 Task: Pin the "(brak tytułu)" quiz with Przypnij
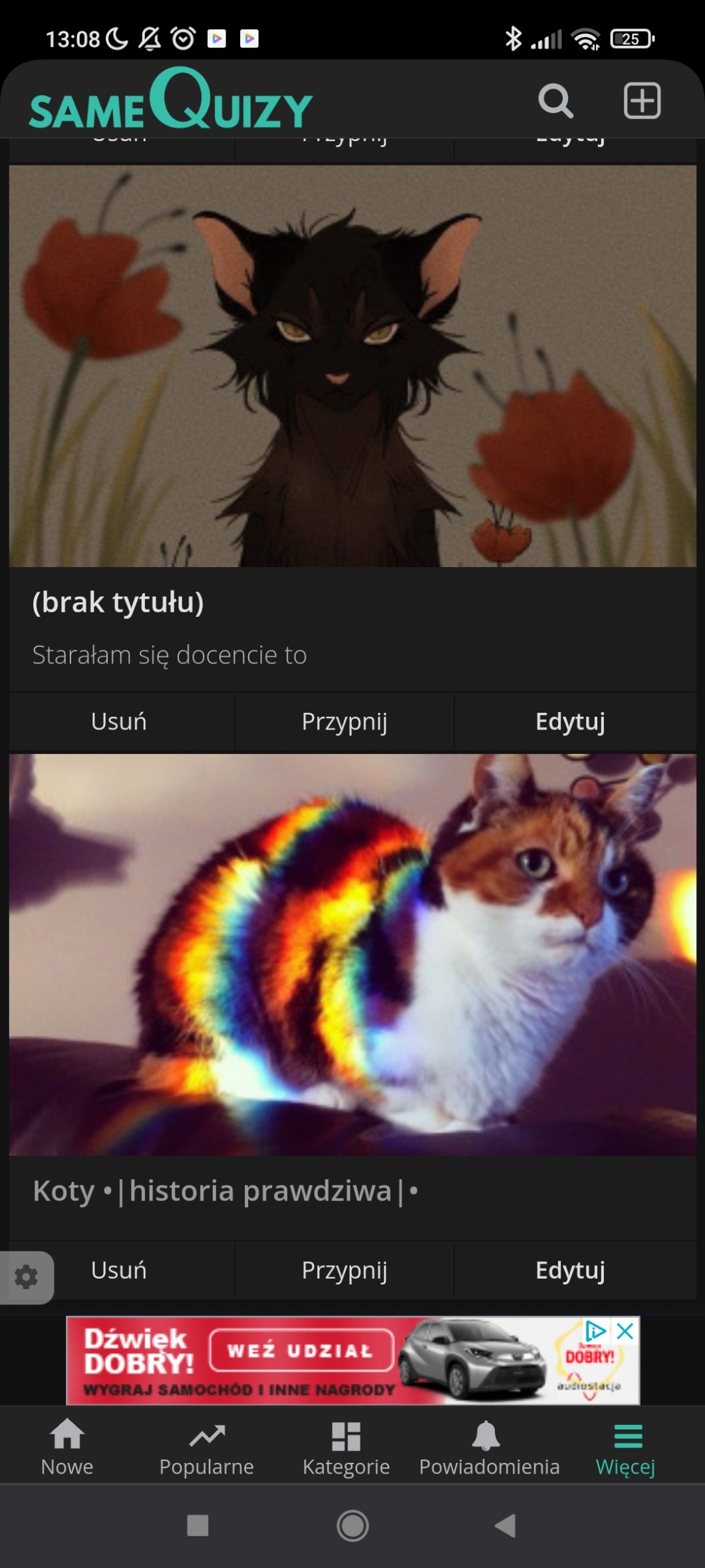[x=345, y=721]
